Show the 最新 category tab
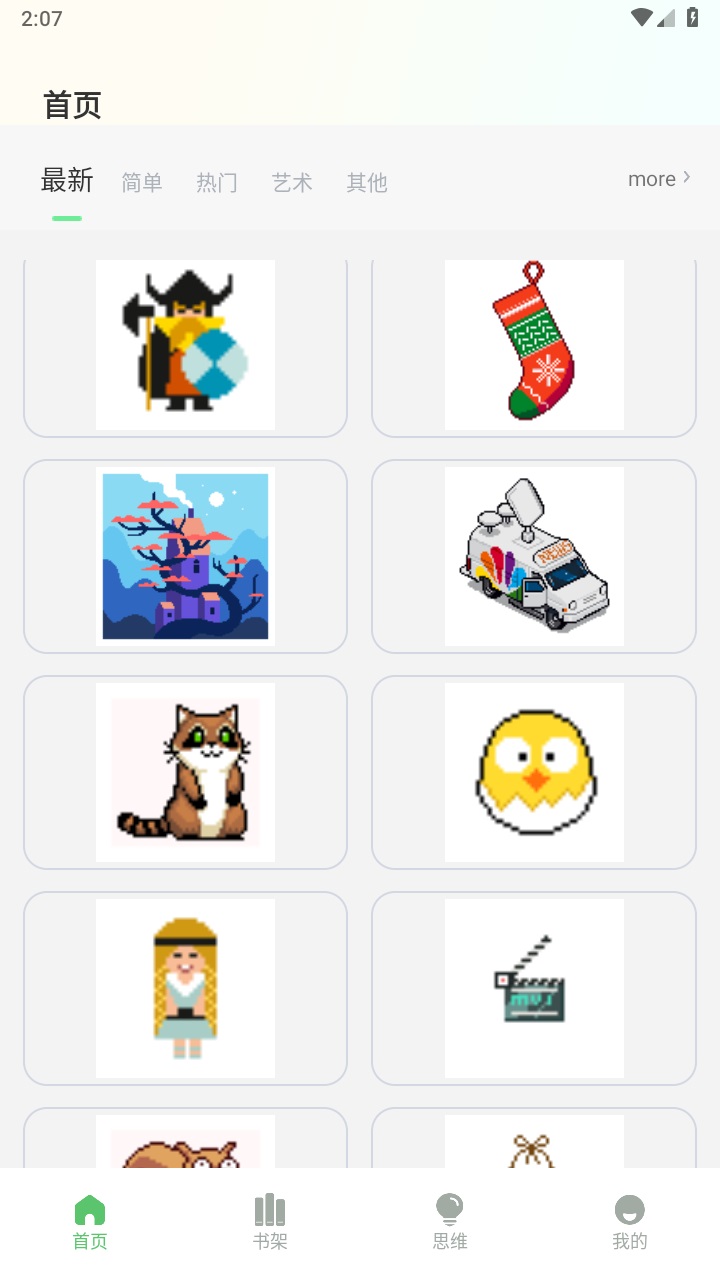This screenshot has width=720, height=1280. 67,181
